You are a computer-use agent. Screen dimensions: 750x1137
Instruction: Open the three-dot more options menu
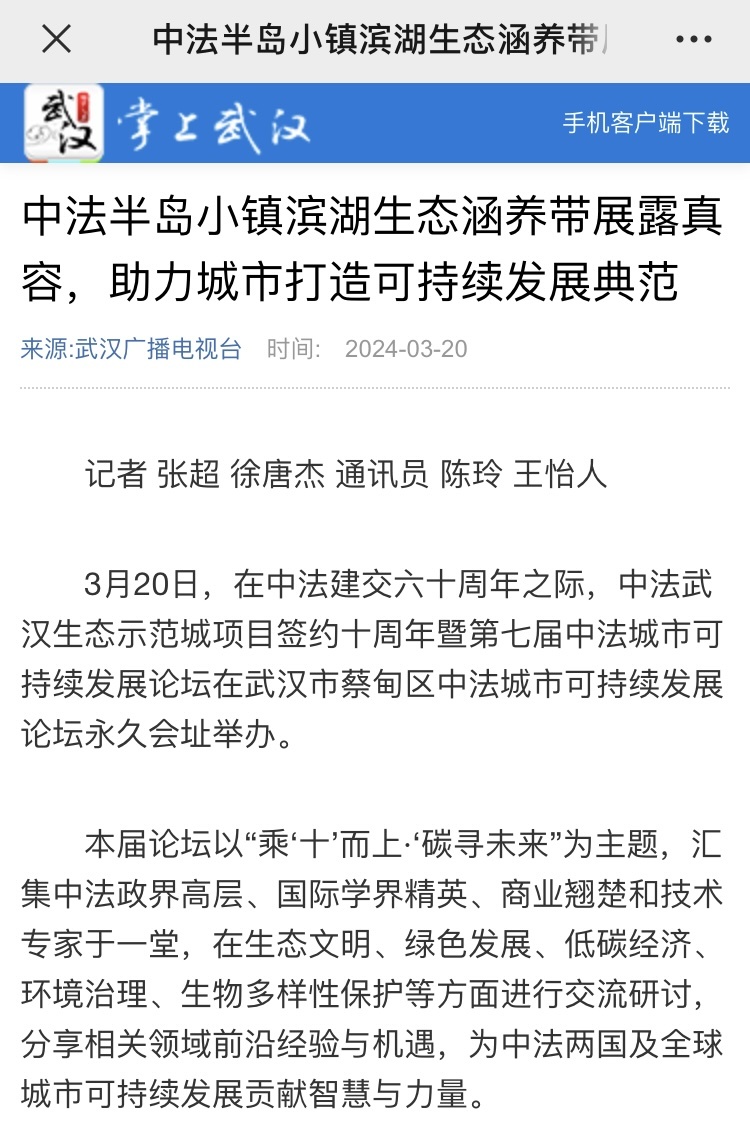click(x=693, y=40)
